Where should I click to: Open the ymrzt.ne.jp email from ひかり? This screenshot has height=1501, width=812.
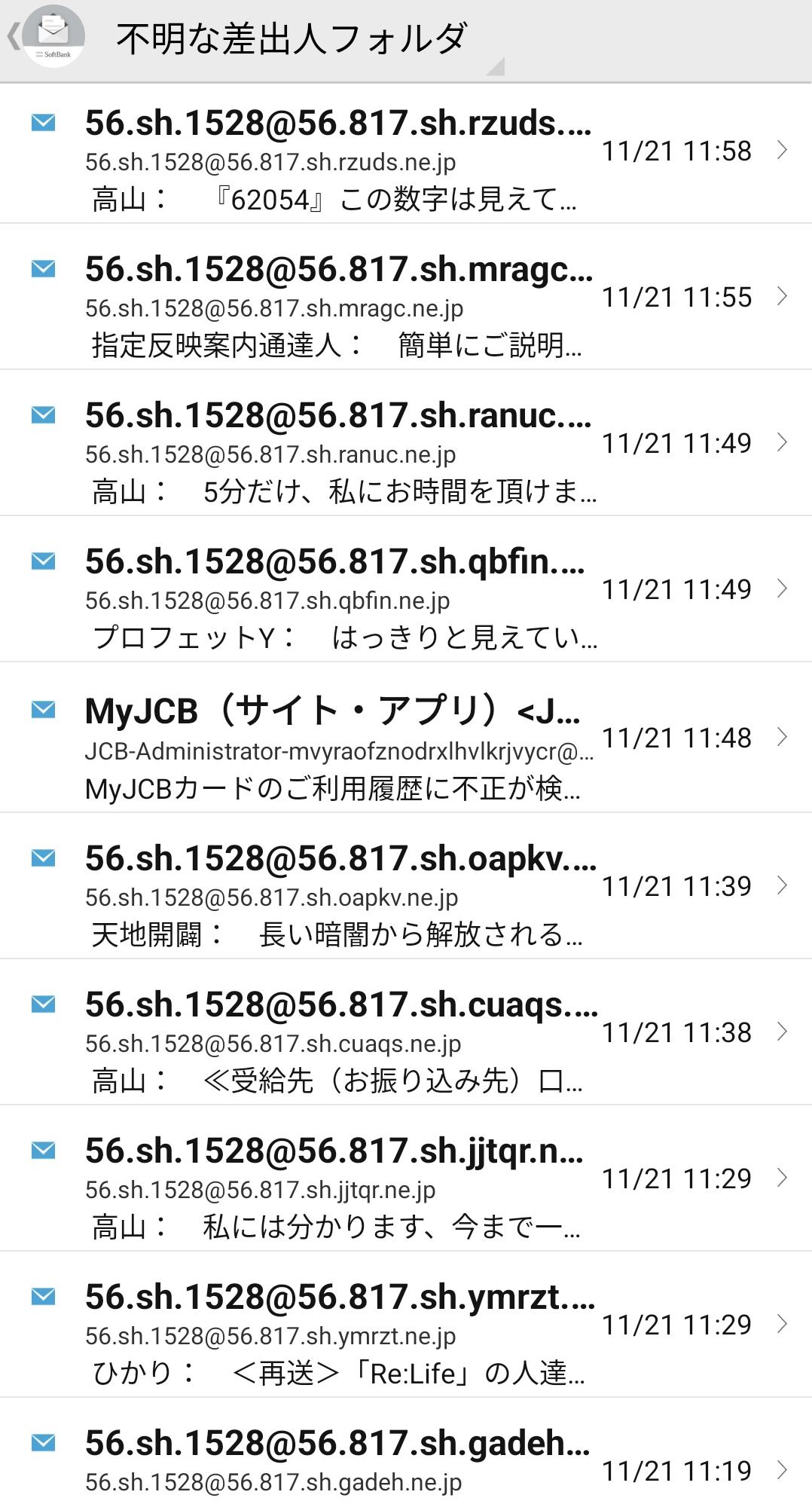pos(406,1325)
